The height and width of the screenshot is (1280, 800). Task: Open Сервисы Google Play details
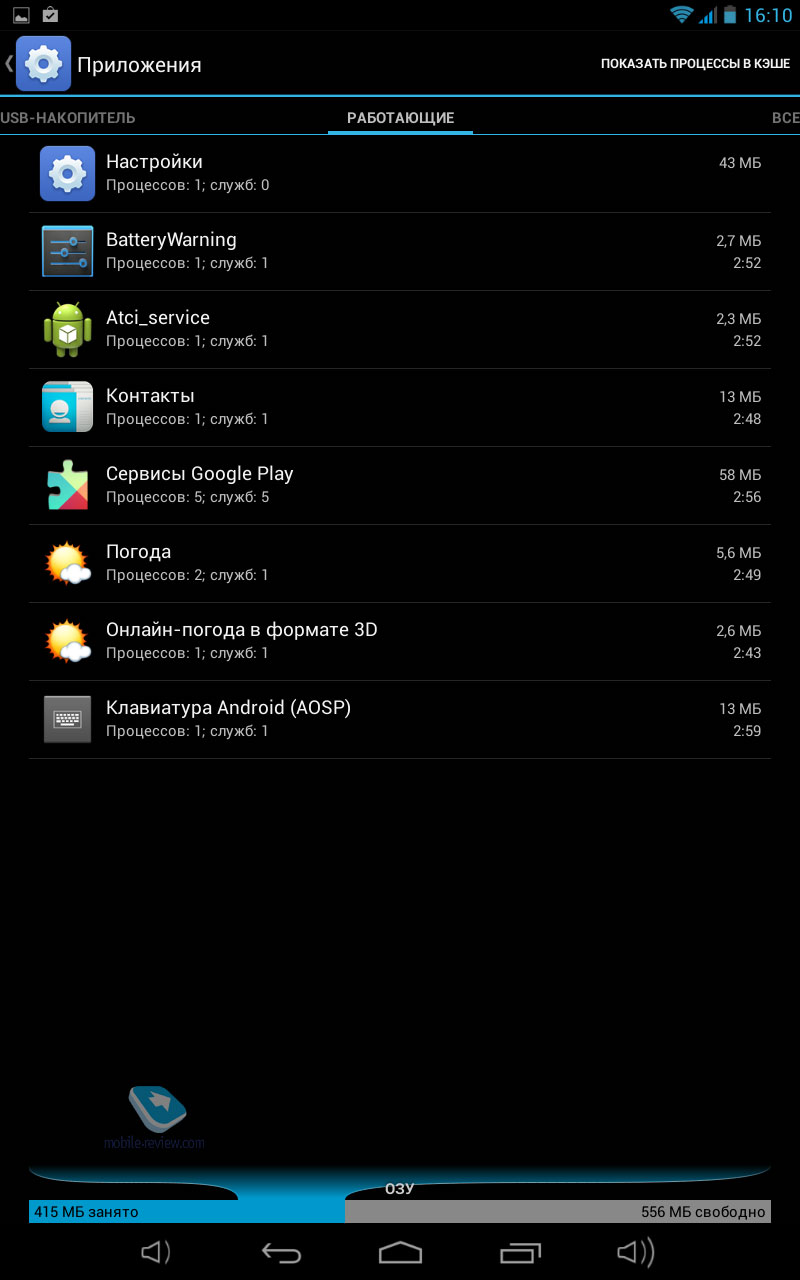click(400, 486)
